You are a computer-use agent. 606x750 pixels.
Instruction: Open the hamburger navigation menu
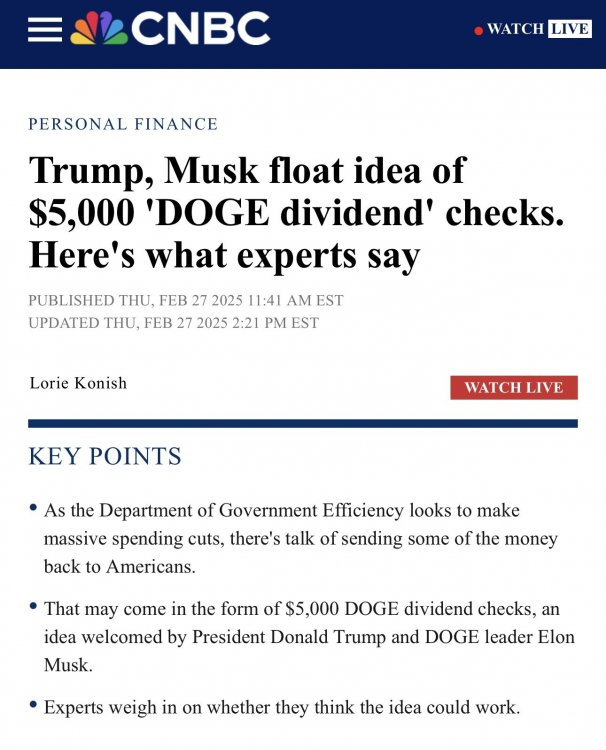pos(44,29)
